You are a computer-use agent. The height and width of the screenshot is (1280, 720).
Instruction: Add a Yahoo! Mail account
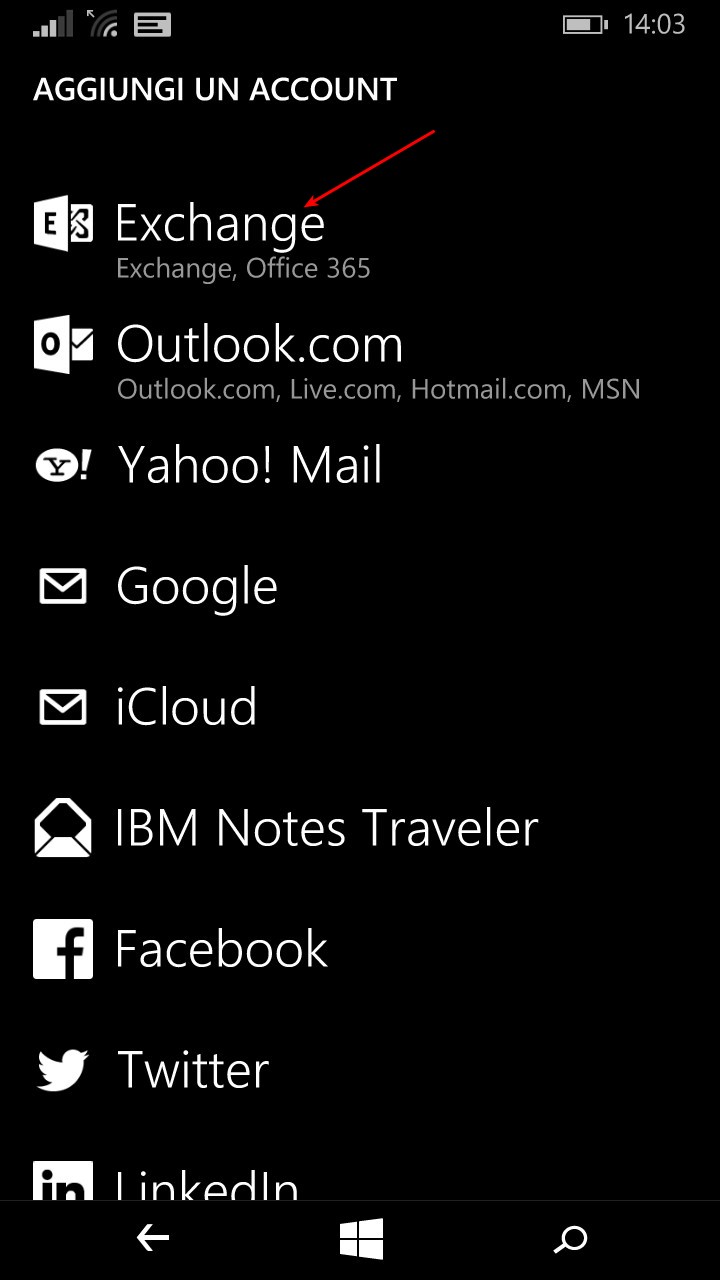pos(250,466)
